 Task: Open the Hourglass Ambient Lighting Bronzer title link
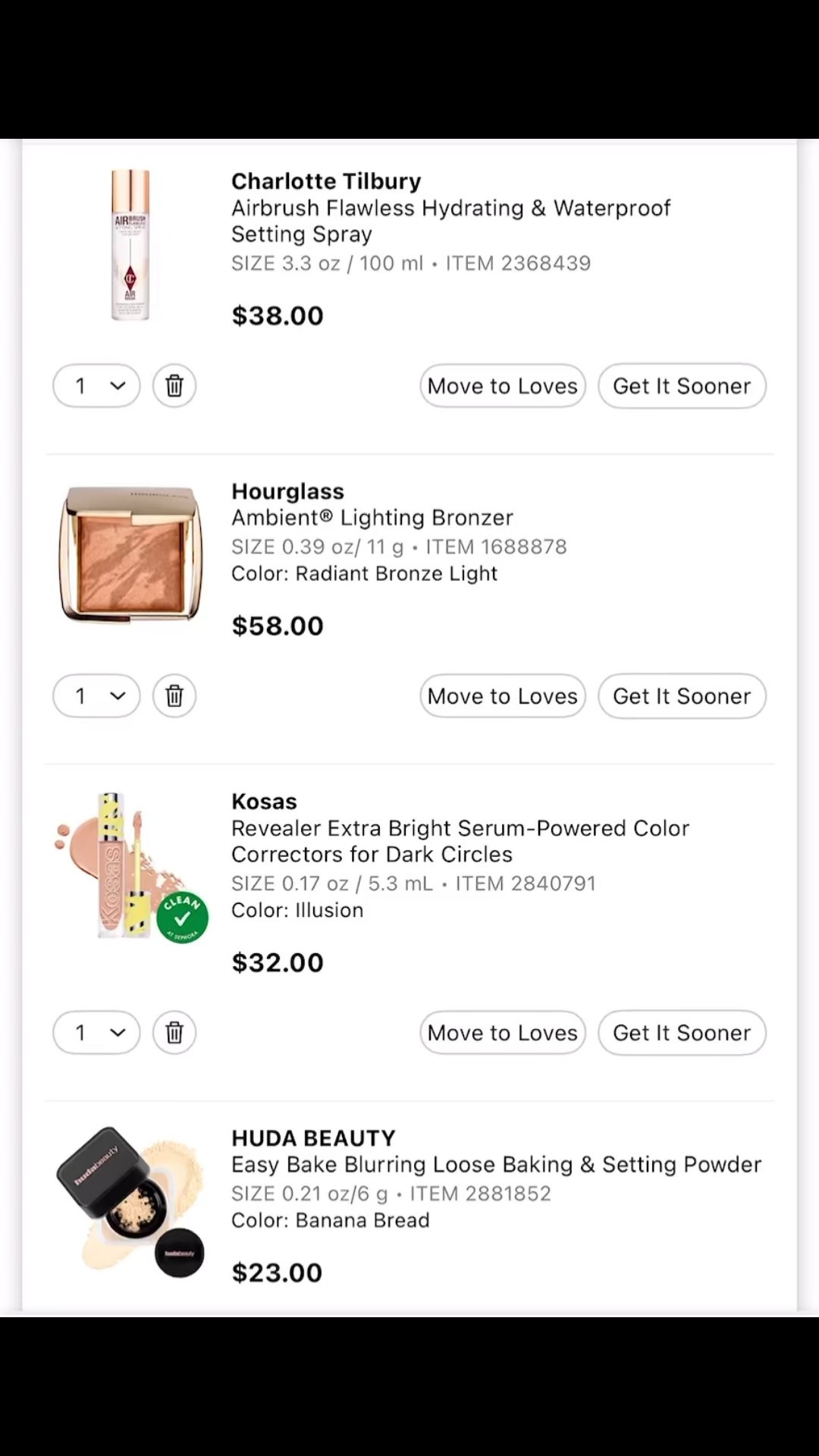(372, 517)
